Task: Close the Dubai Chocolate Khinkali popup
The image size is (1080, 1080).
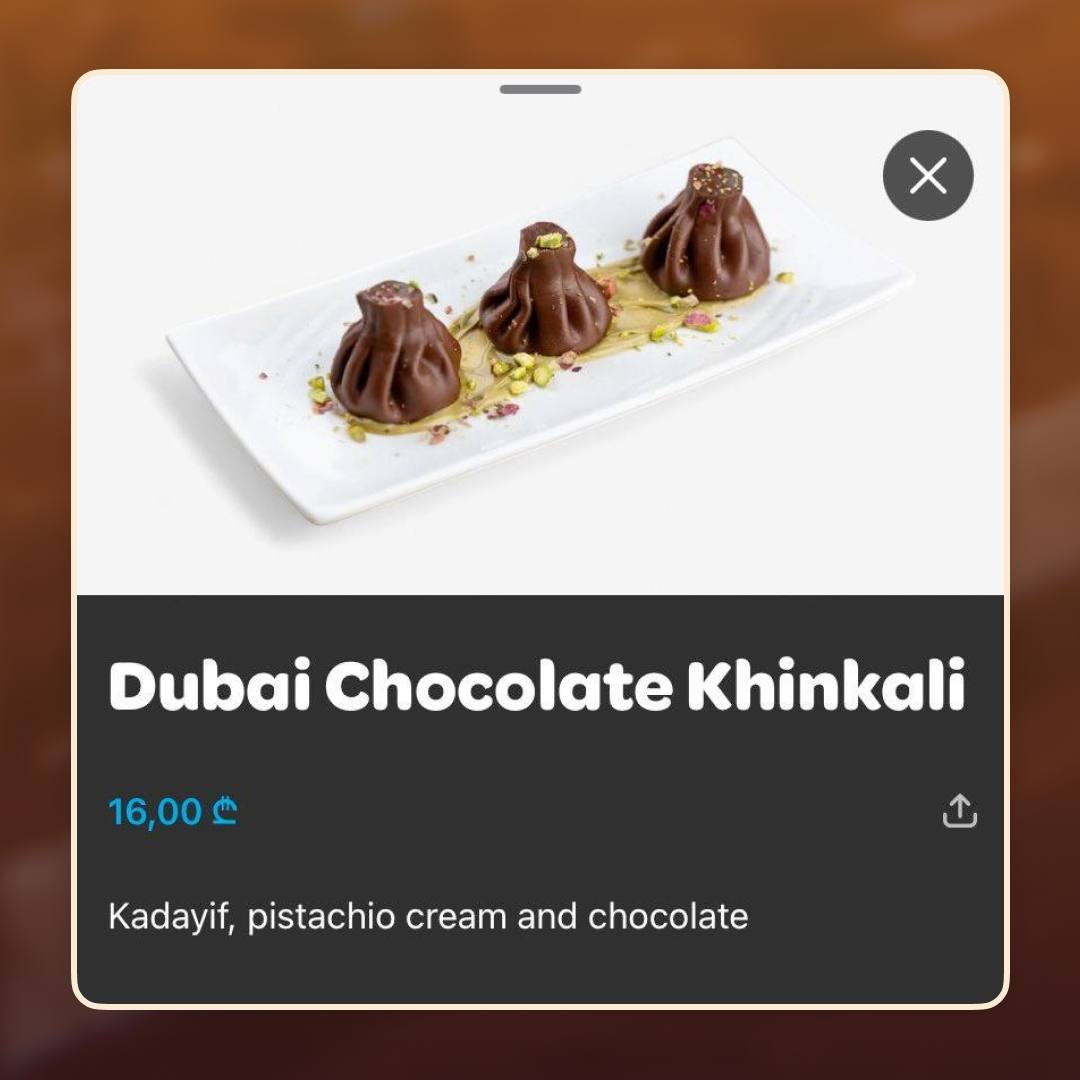Action: click(x=928, y=176)
